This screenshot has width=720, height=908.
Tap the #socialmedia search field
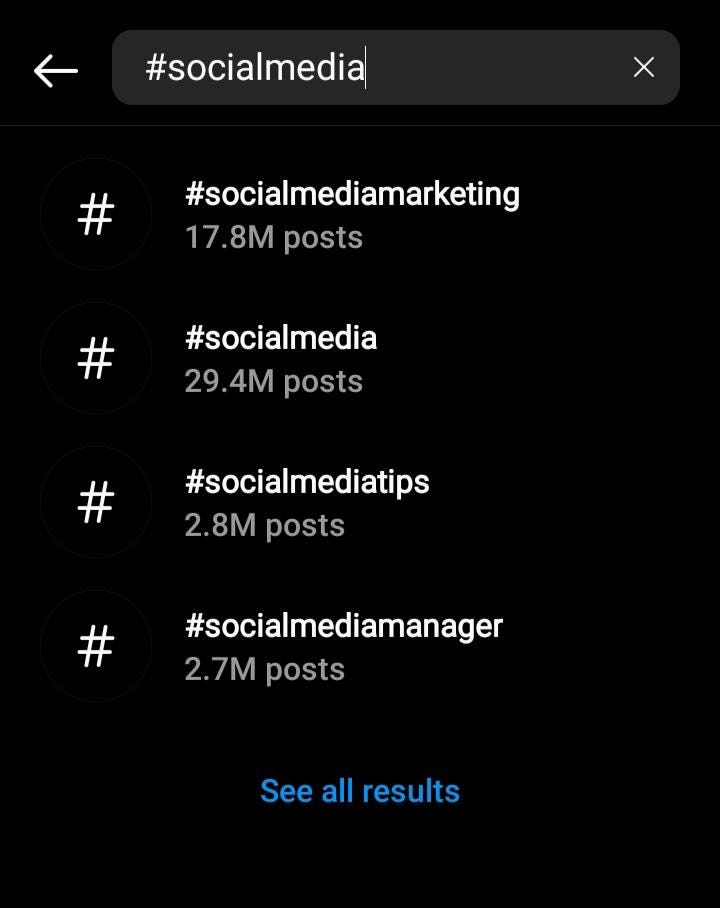(380, 68)
